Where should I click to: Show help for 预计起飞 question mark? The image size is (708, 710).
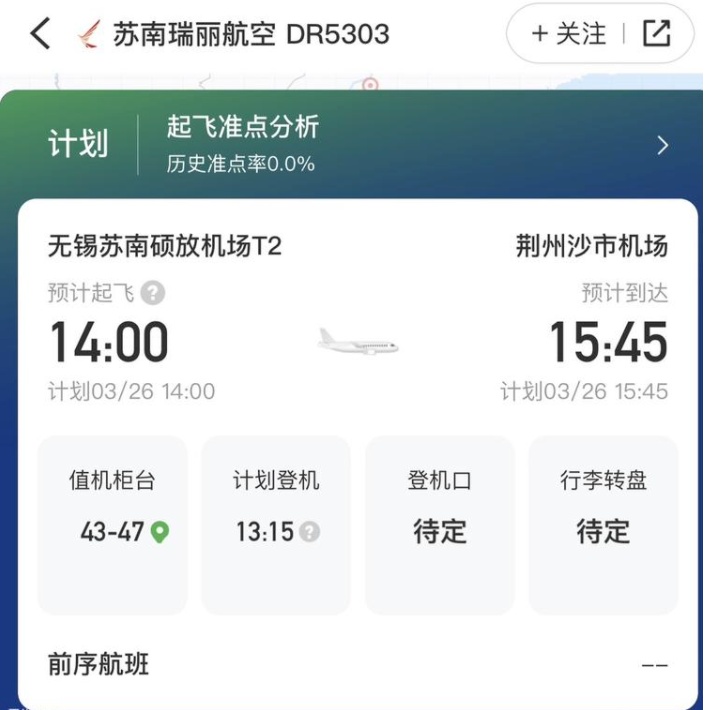point(153,293)
